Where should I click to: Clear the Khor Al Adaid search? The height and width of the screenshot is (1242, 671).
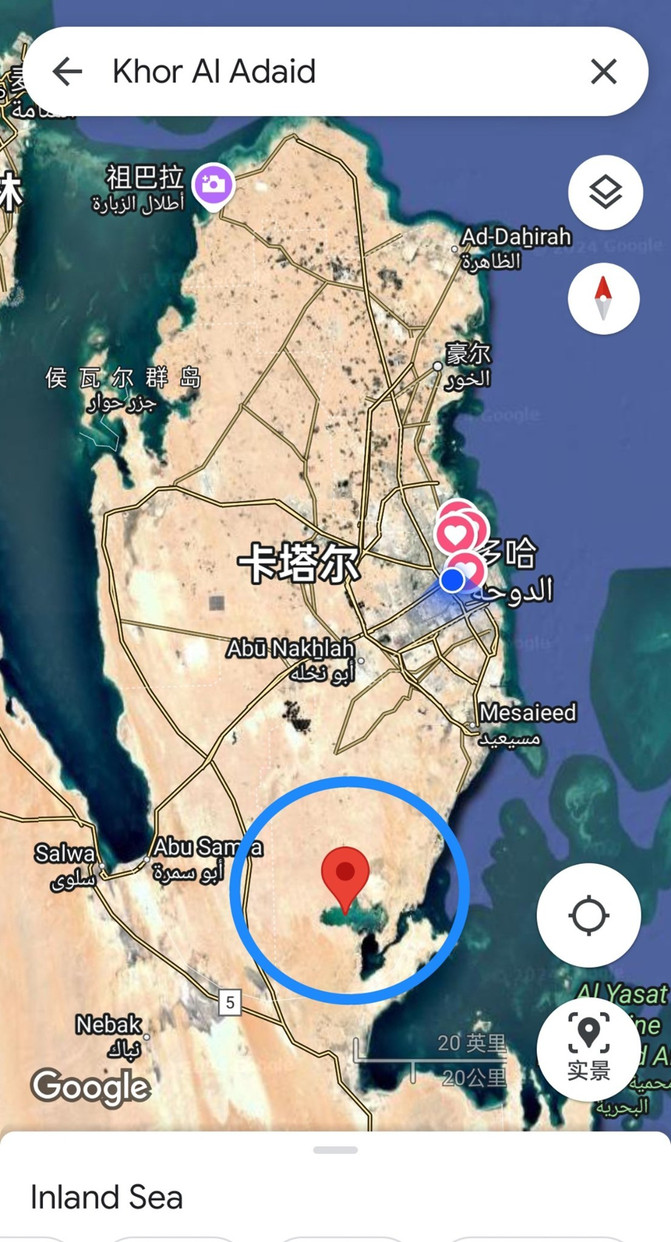603,71
